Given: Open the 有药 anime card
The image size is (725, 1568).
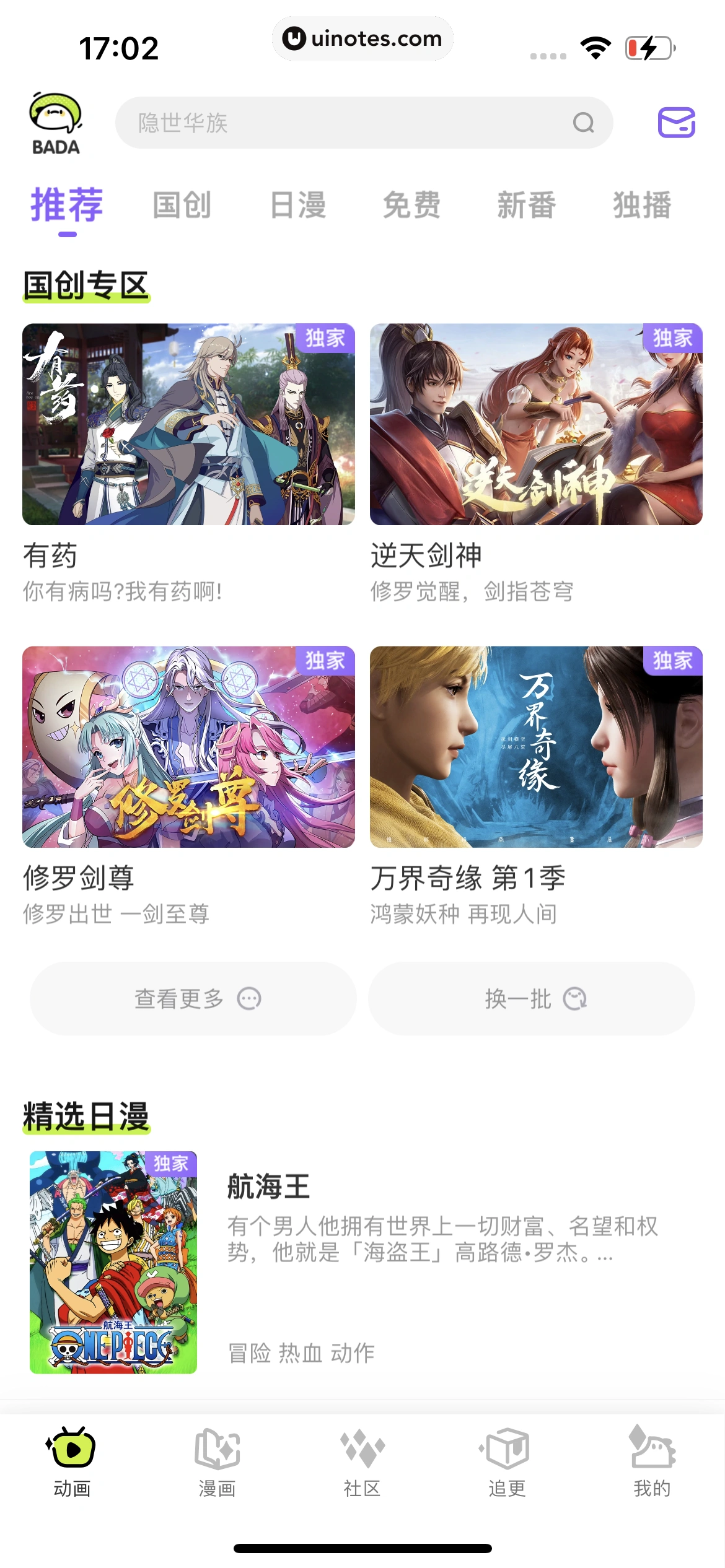Looking at the screenshot, I should (188, 425).
